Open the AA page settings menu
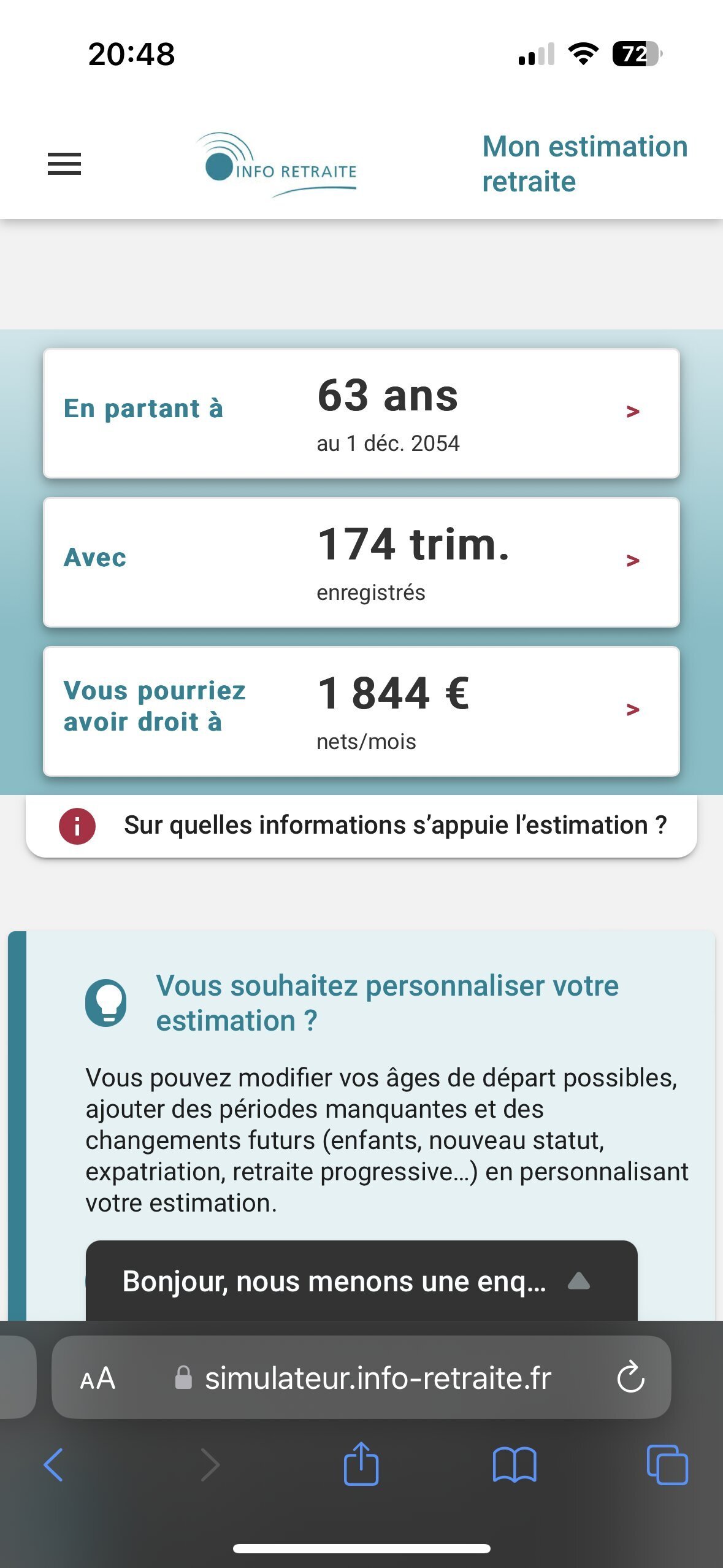 [98, 1378]
